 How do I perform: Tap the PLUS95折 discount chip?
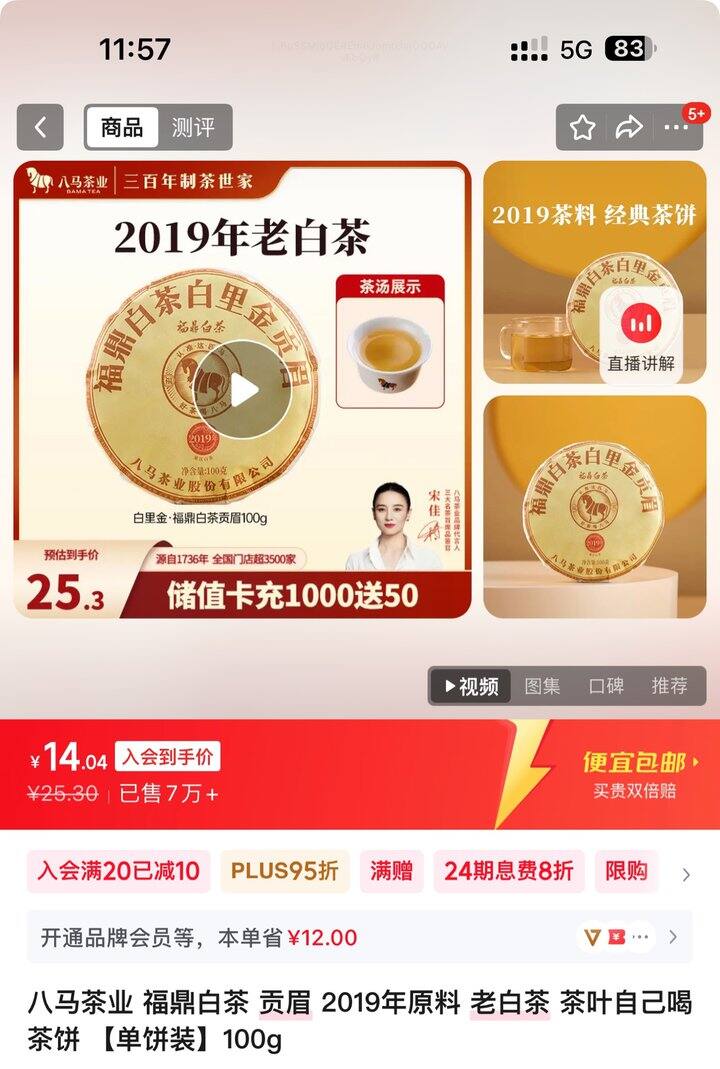pos(284,871)
